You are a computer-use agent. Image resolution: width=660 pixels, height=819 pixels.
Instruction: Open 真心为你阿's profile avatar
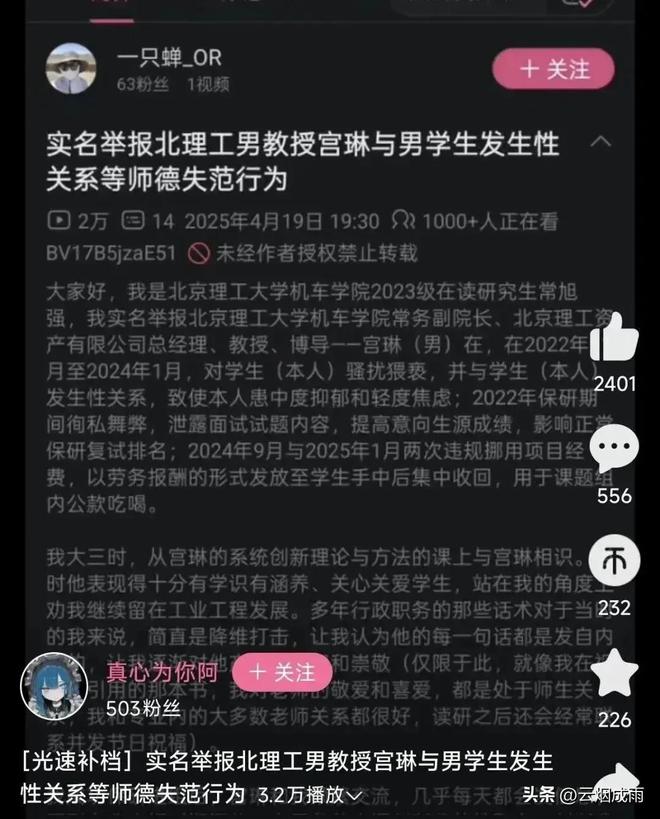pyautogui.click(x=53, y=685)
